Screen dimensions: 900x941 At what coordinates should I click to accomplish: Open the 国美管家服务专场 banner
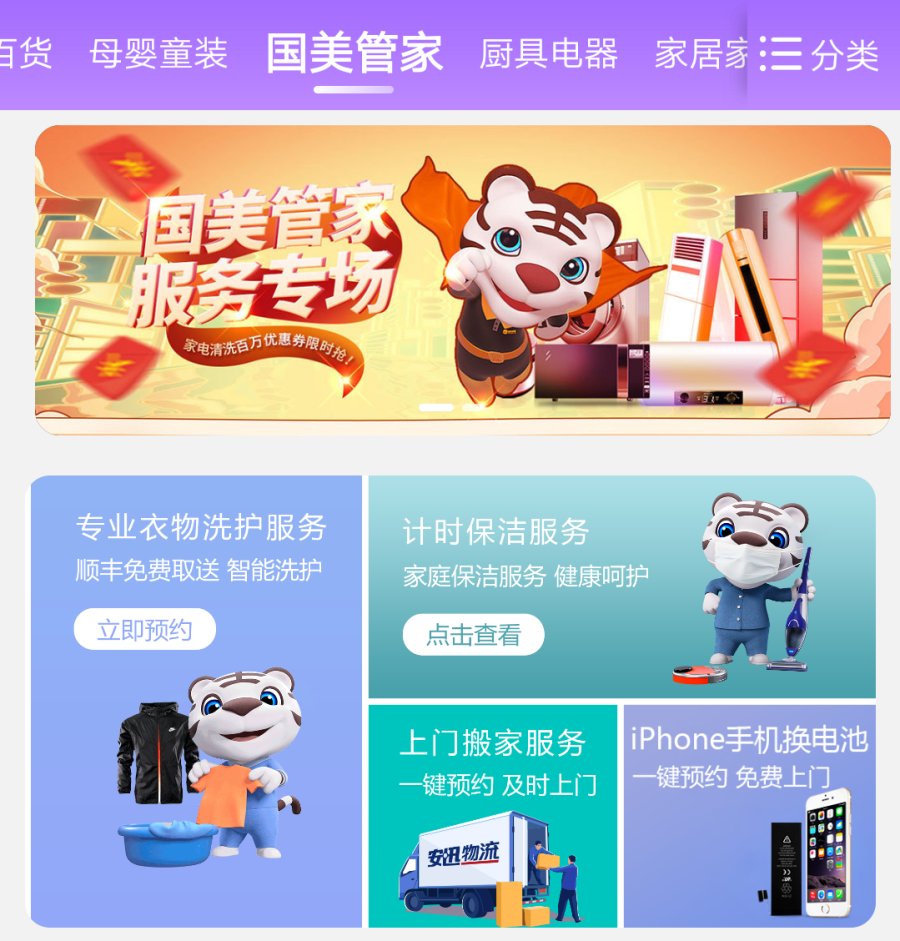click(x=462, y=280)
